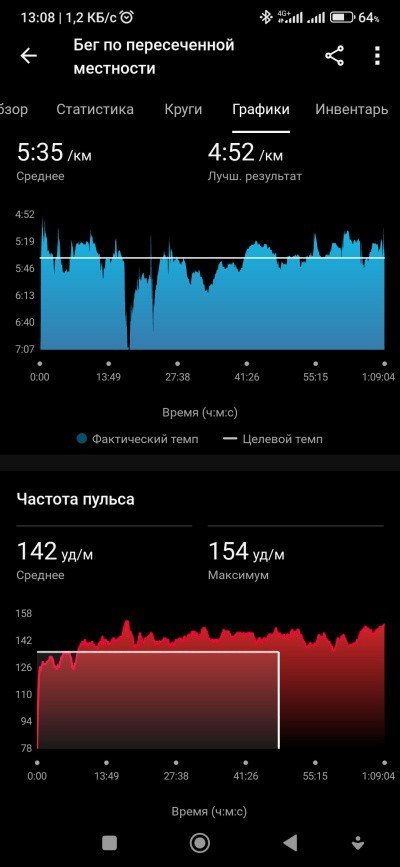Tap the system home button
The height and width of the screenshot is (867, 400).
pos(200,843)
